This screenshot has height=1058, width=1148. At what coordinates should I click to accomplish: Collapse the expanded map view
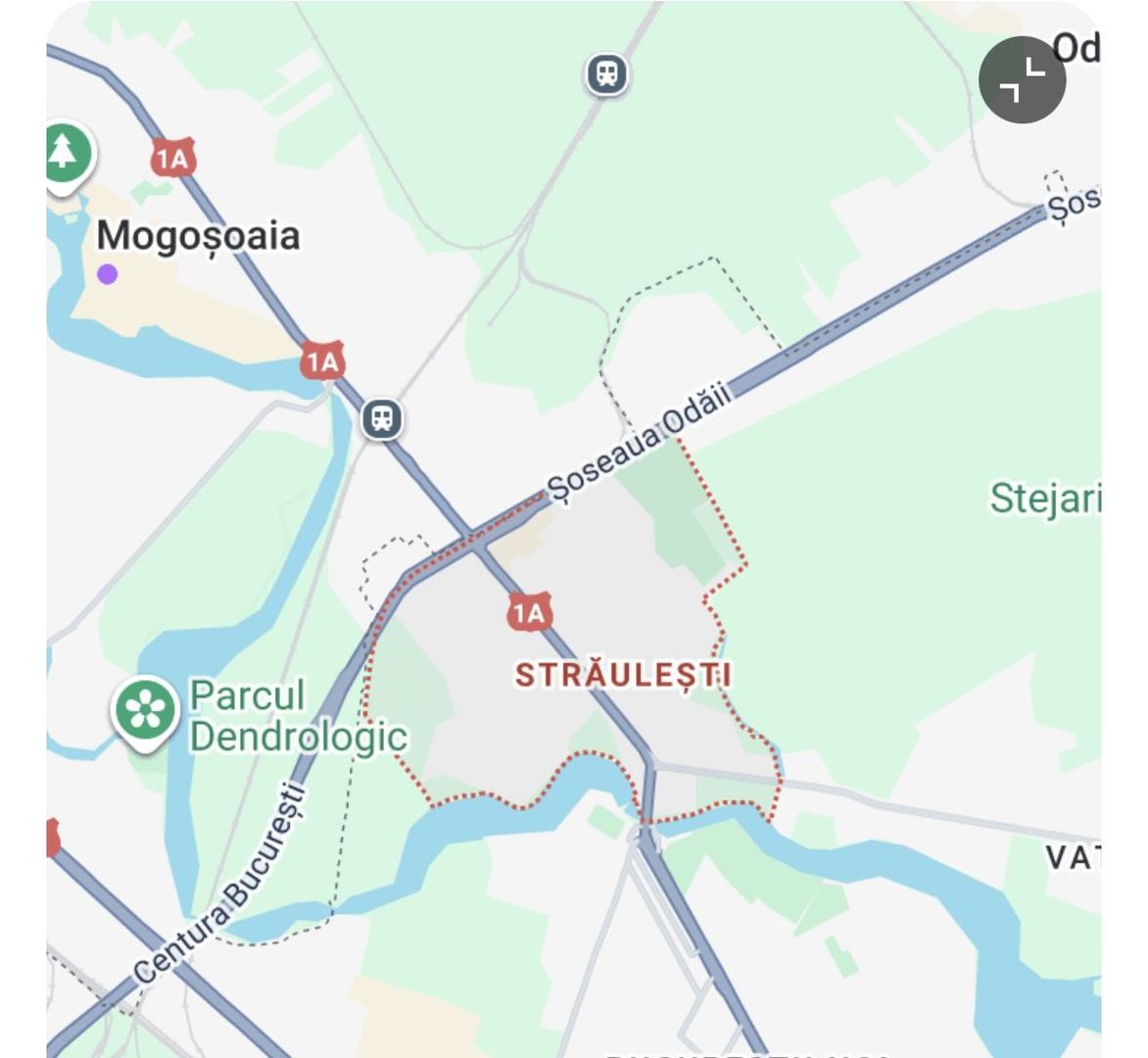point(1022,80)
